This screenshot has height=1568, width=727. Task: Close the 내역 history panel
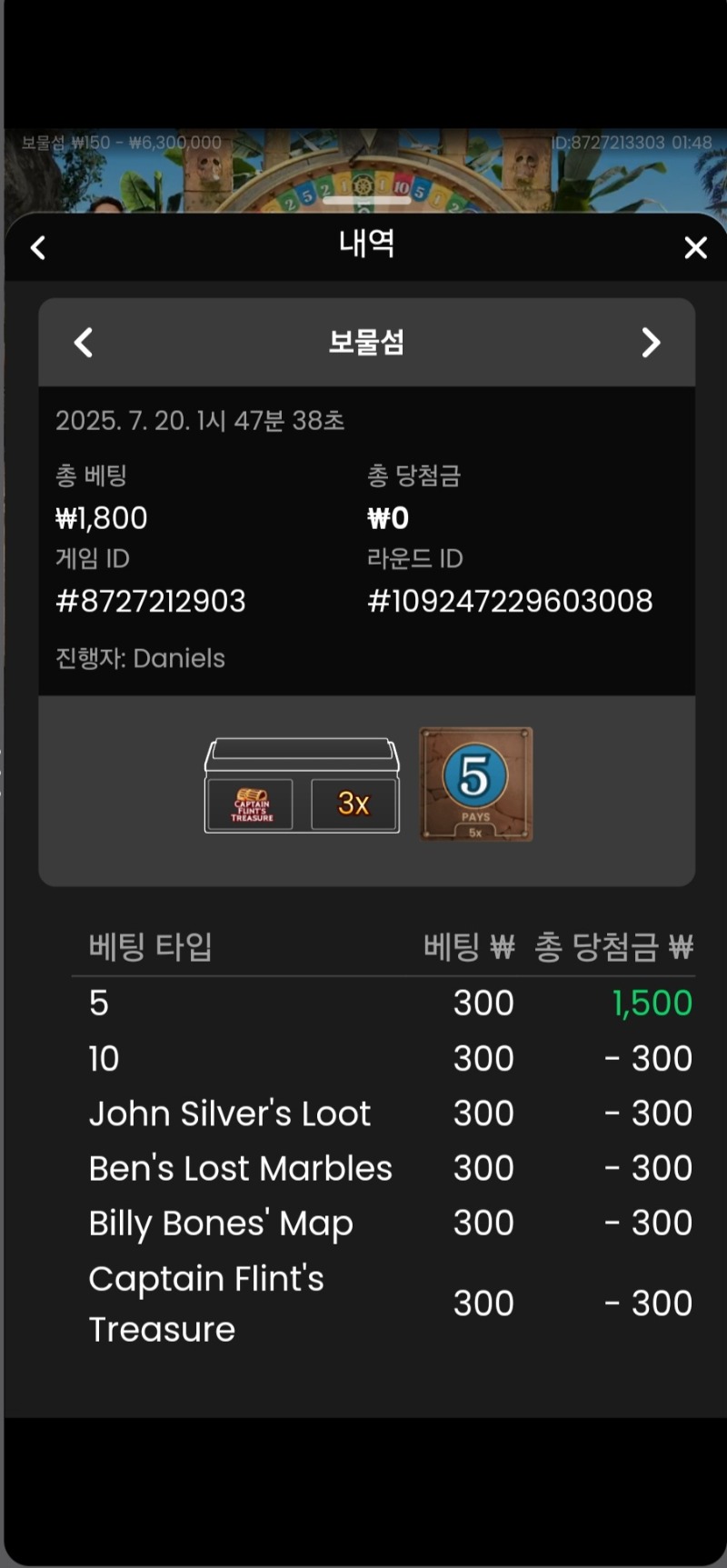coord(695,247)
